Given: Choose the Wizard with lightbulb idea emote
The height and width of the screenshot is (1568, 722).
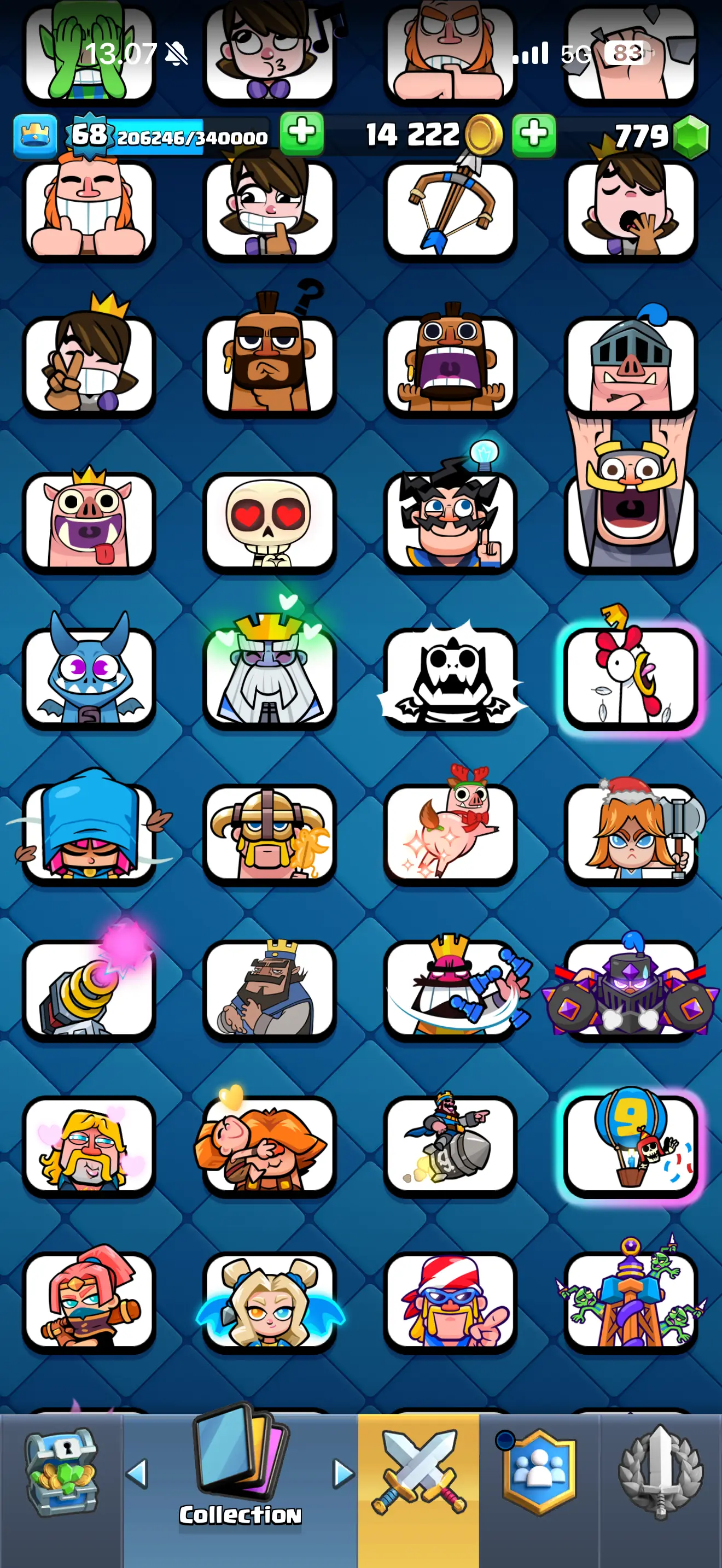Looking at the screenshot, I should [x=450, y=522].
